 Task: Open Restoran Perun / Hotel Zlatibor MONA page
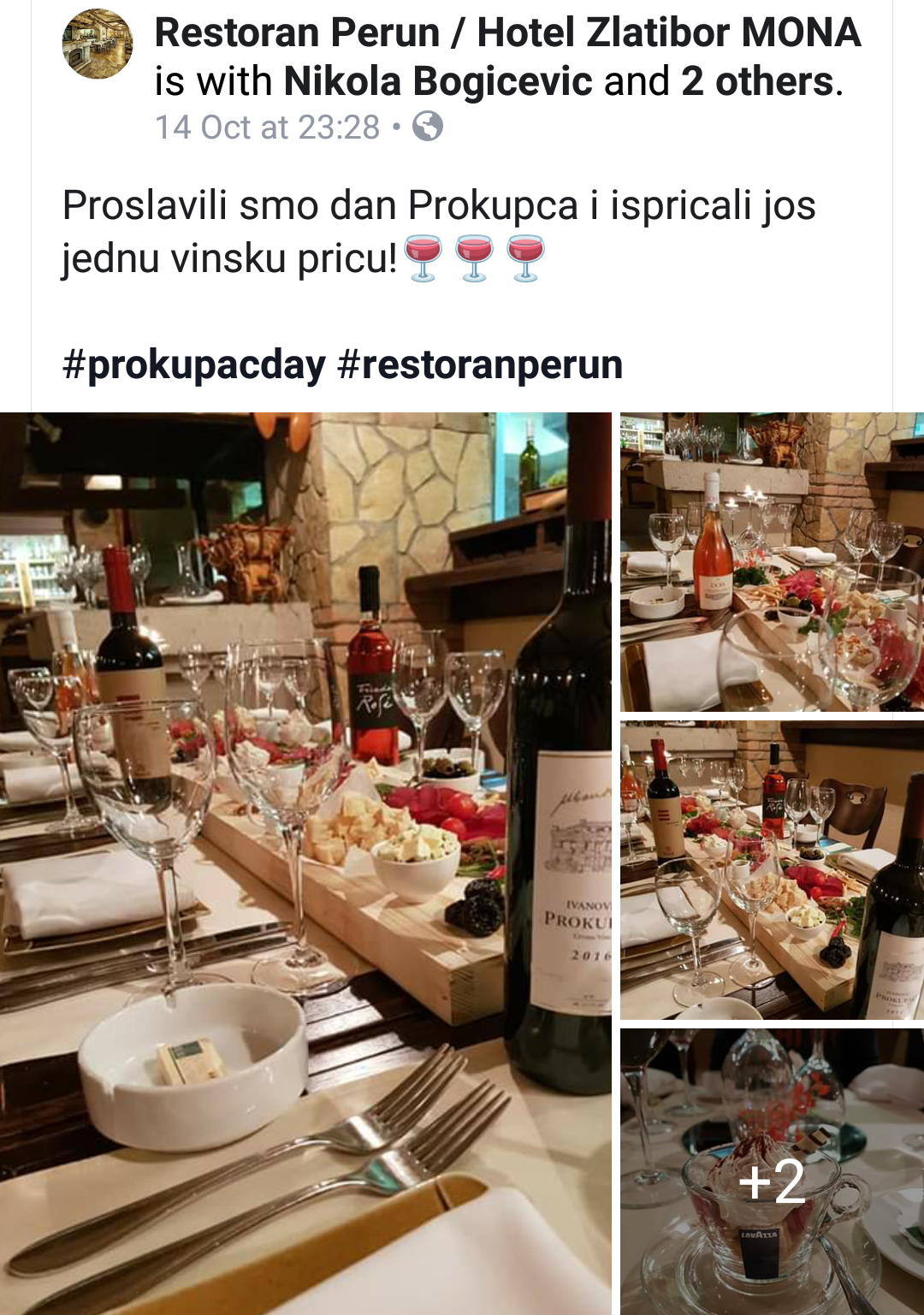click(506, 34)
